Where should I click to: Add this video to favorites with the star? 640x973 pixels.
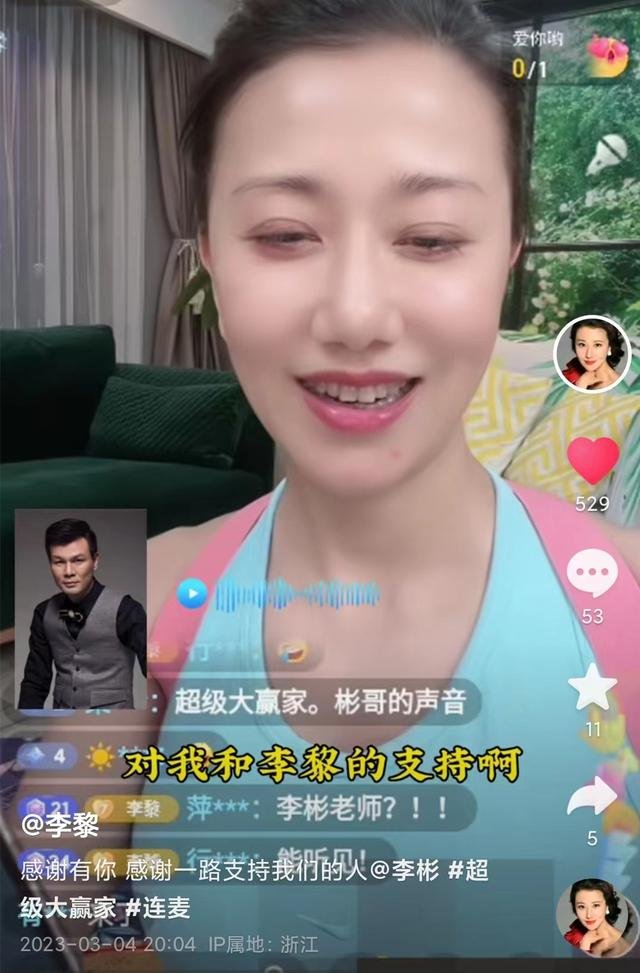coord(592,687)
